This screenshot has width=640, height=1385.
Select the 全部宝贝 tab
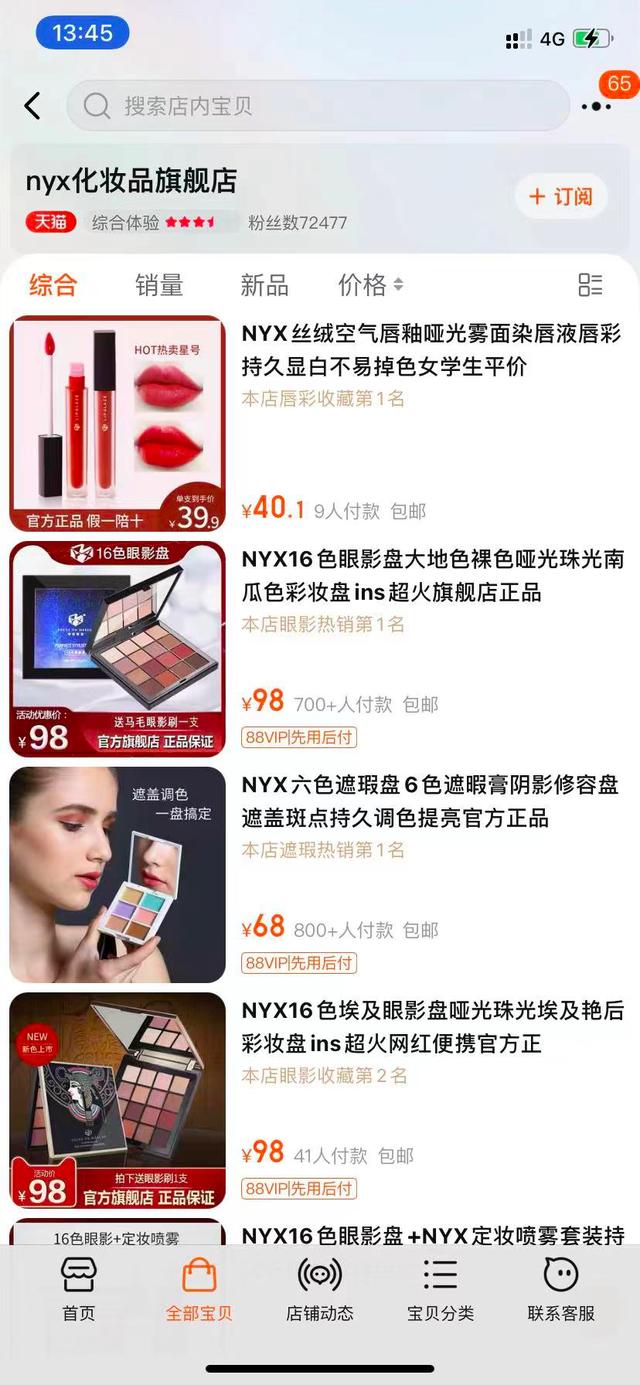[x=199, y=1290]
